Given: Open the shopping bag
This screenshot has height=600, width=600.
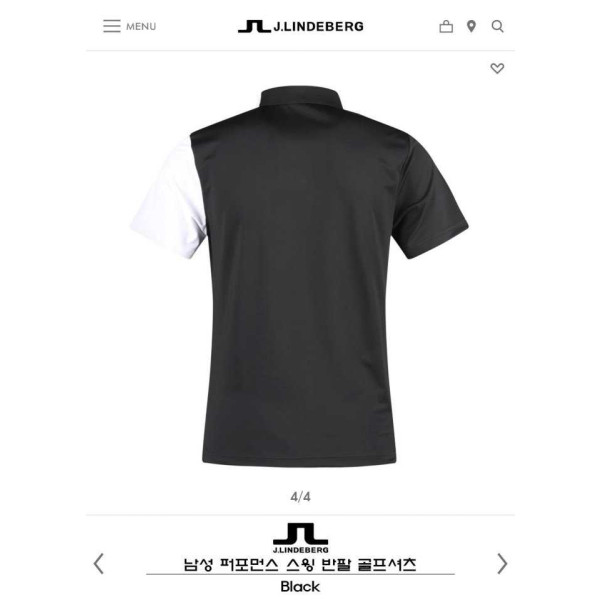Looking at the screenshot, I should (446, 26).
